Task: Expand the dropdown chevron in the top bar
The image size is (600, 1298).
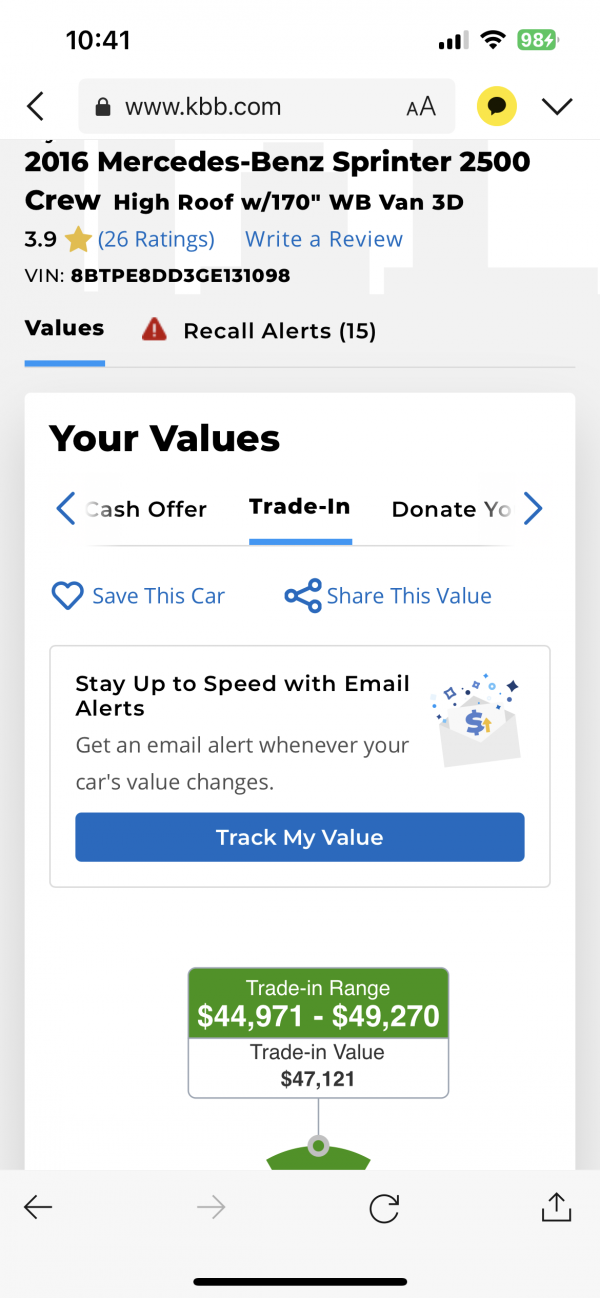Action: pyautogui.click(x=557, y=106)
